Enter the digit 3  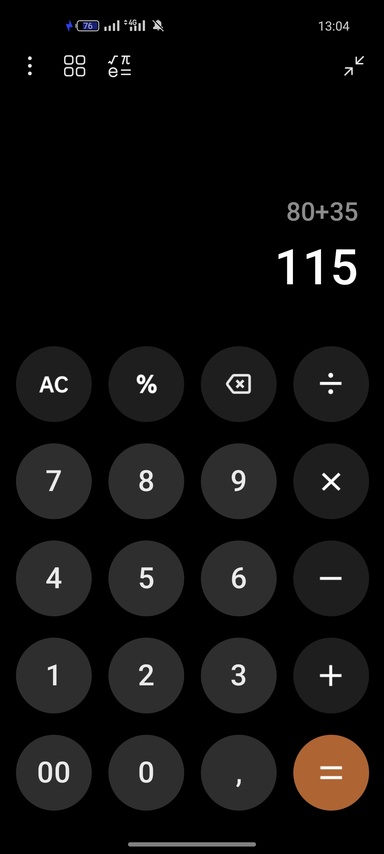[239, 675]
